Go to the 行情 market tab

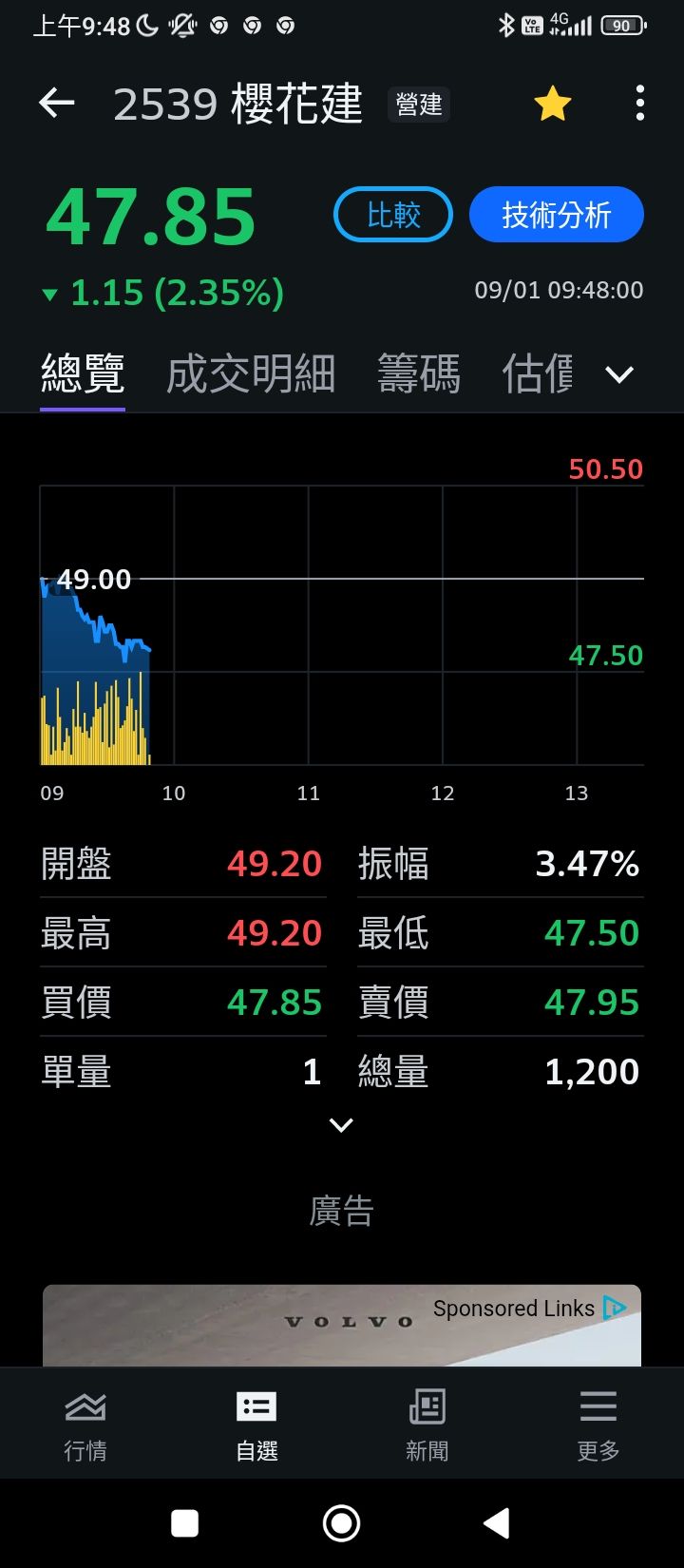click(x=85, y=1424)
